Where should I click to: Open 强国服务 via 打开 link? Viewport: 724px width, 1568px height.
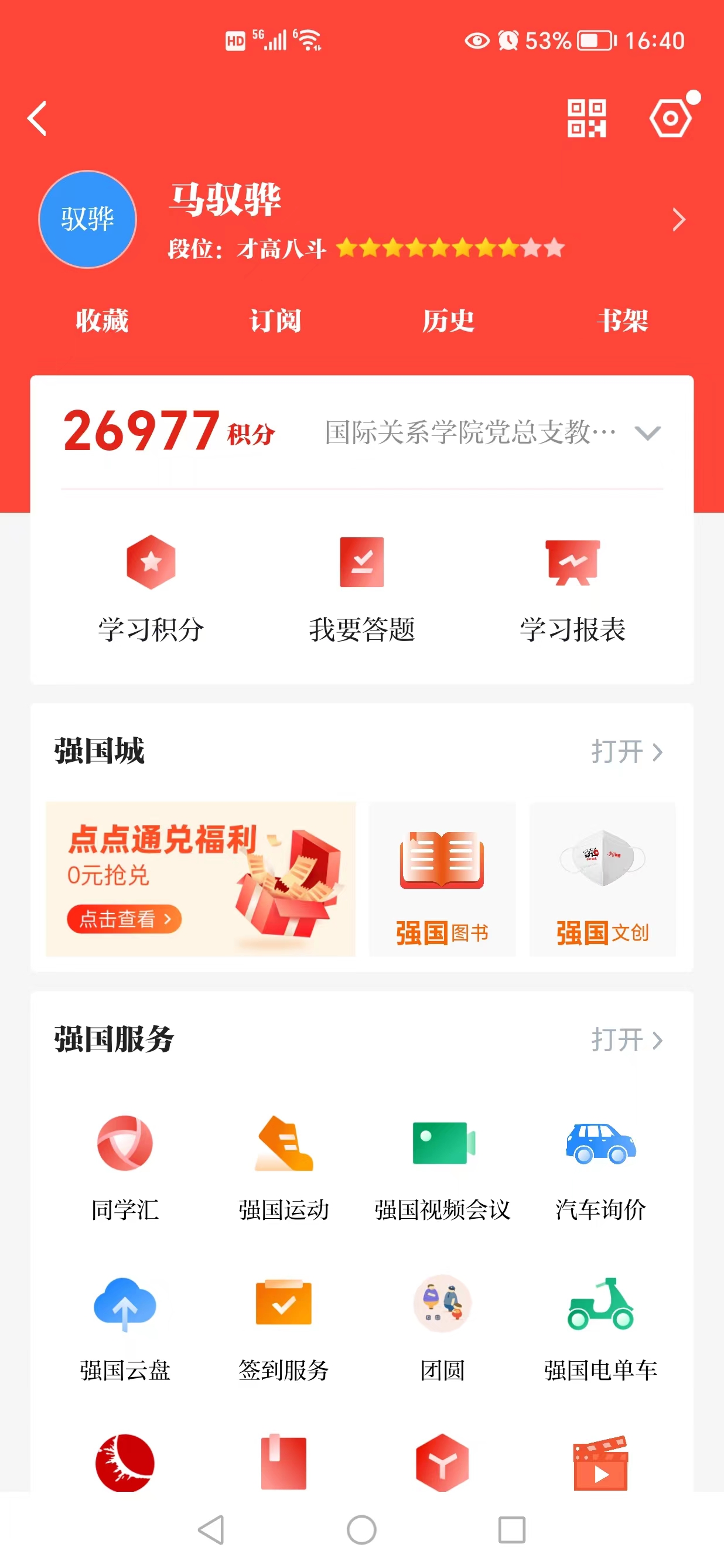tap(627, 1040)
